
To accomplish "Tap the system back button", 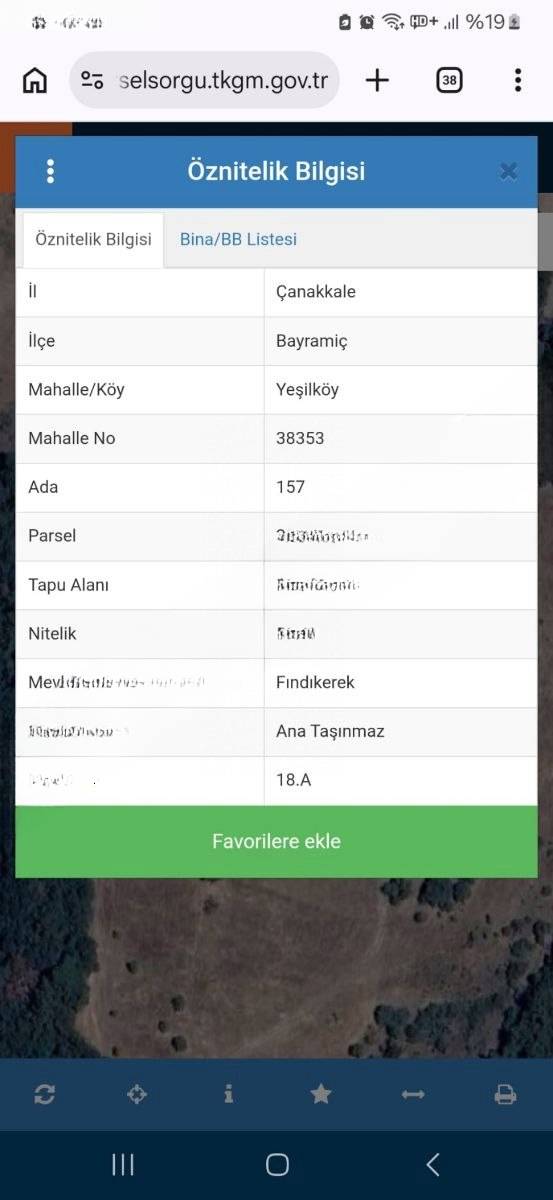I will [x=433, y=1164].
